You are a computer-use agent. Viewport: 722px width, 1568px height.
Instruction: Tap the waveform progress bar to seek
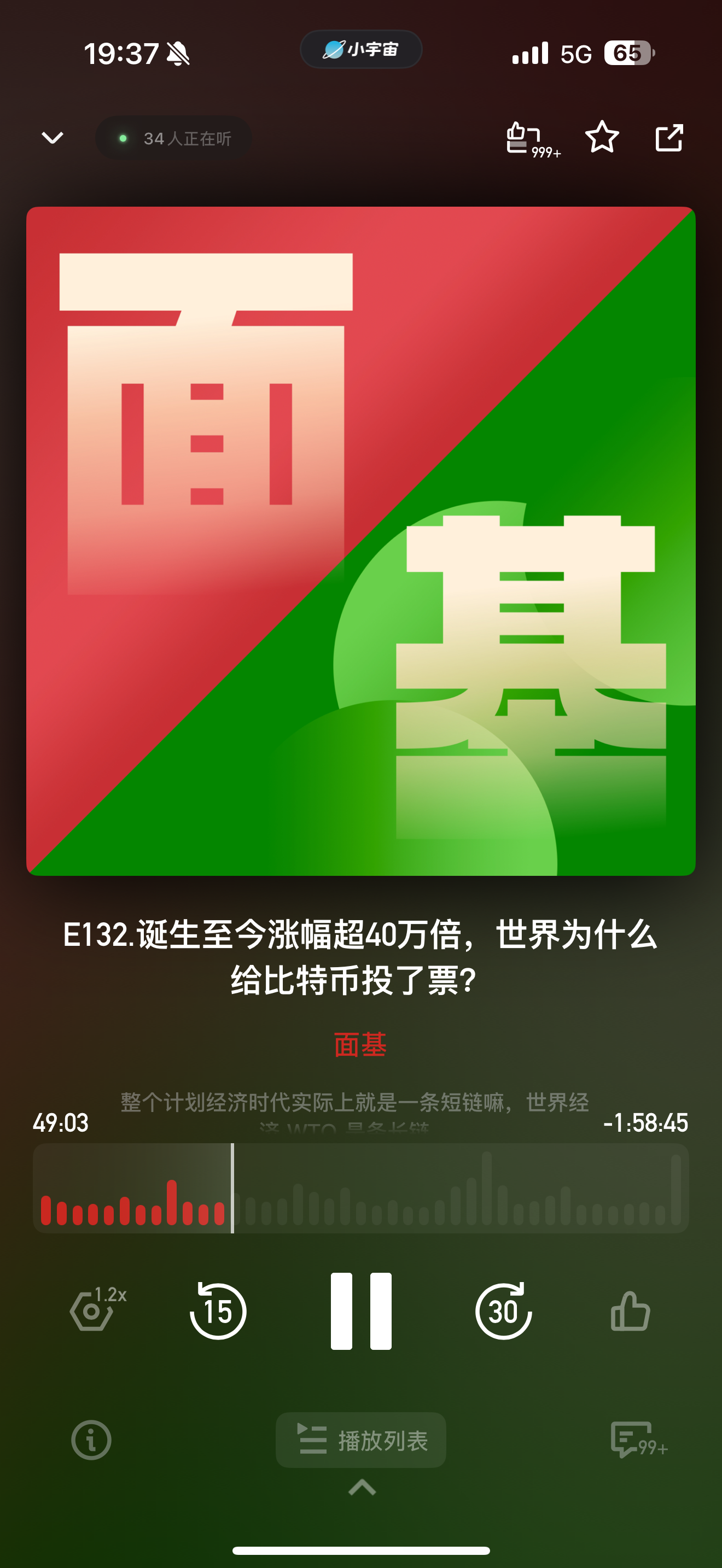coord(426,1188)
